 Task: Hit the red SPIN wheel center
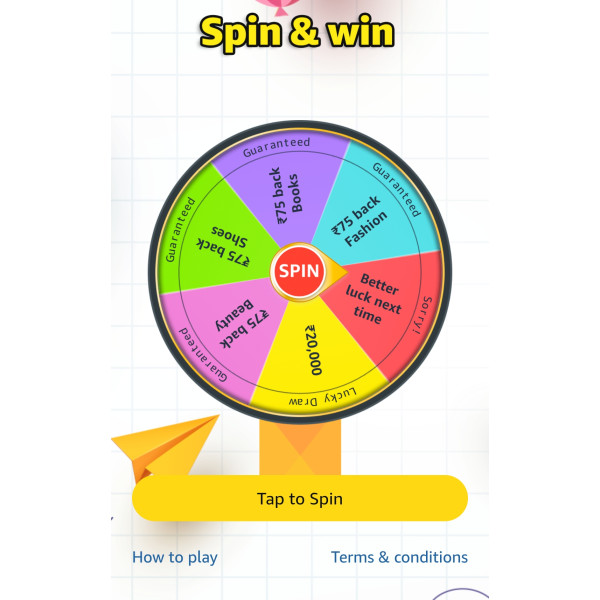click(299, 270)
